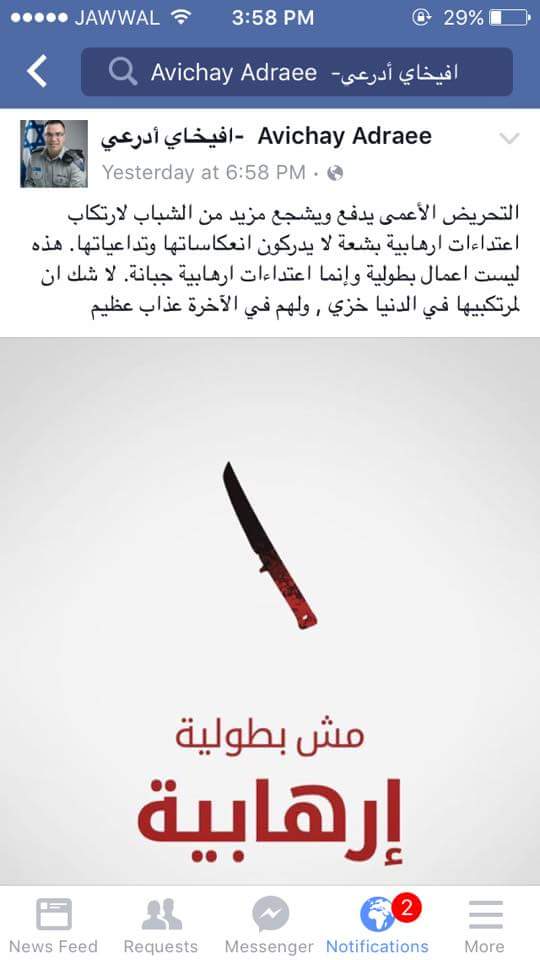Open the Avichay Adraee page name link
540x960 pixels.
point(266,137)
